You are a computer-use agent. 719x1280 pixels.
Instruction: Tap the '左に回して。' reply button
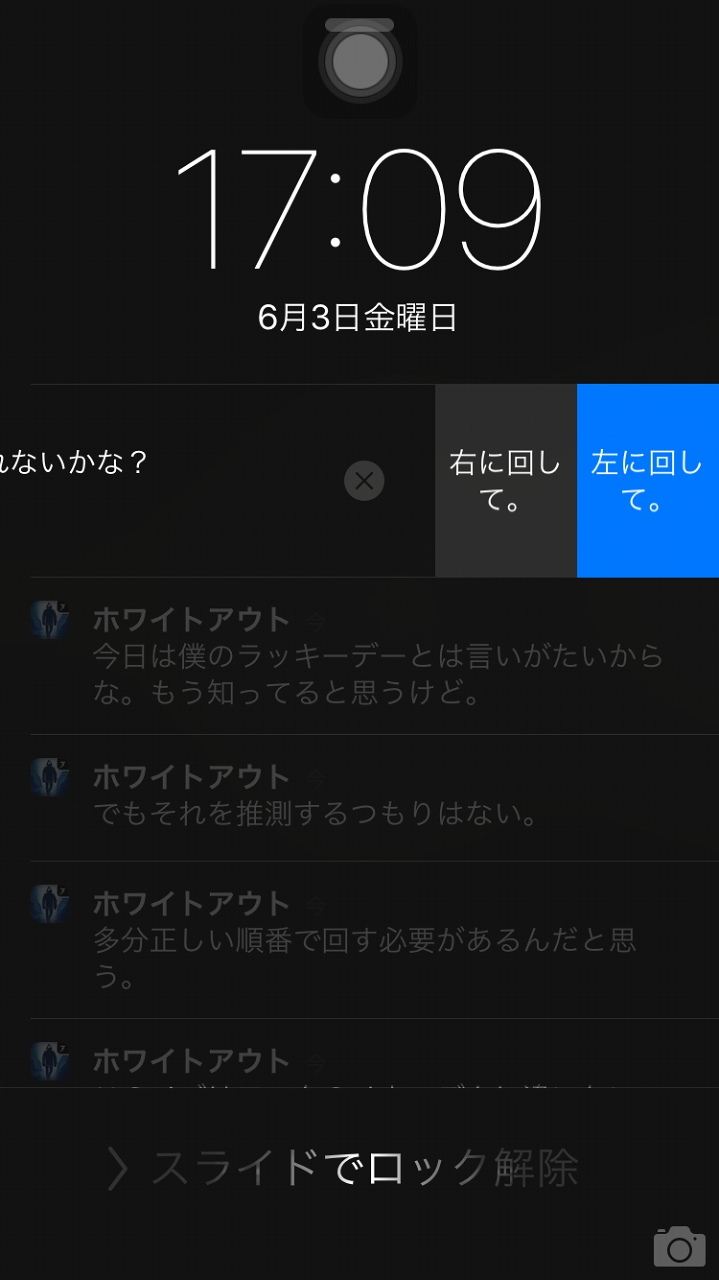click(x=647, y=481)
